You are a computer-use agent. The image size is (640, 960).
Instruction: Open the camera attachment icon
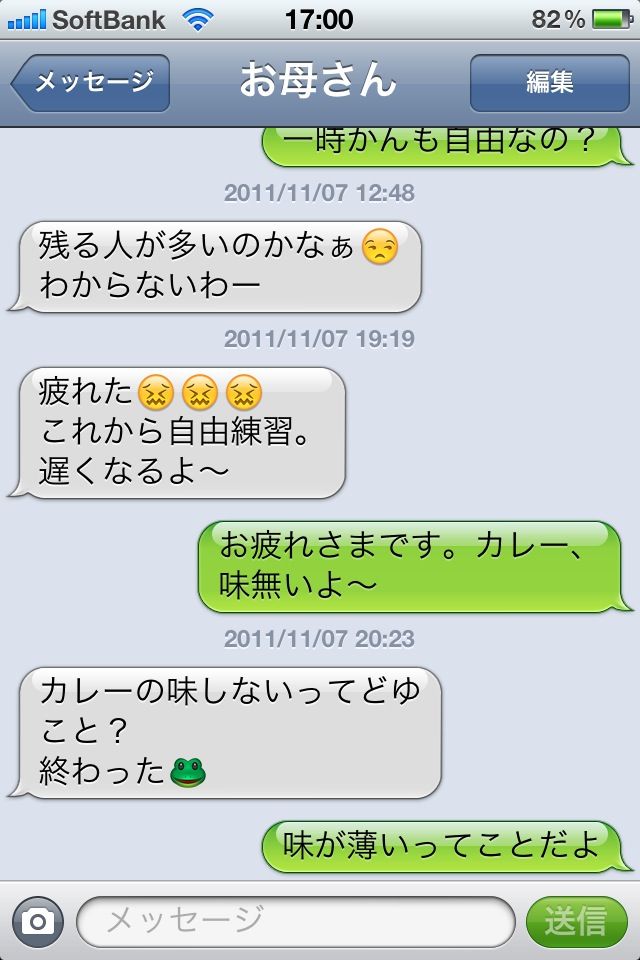point(38,921)
